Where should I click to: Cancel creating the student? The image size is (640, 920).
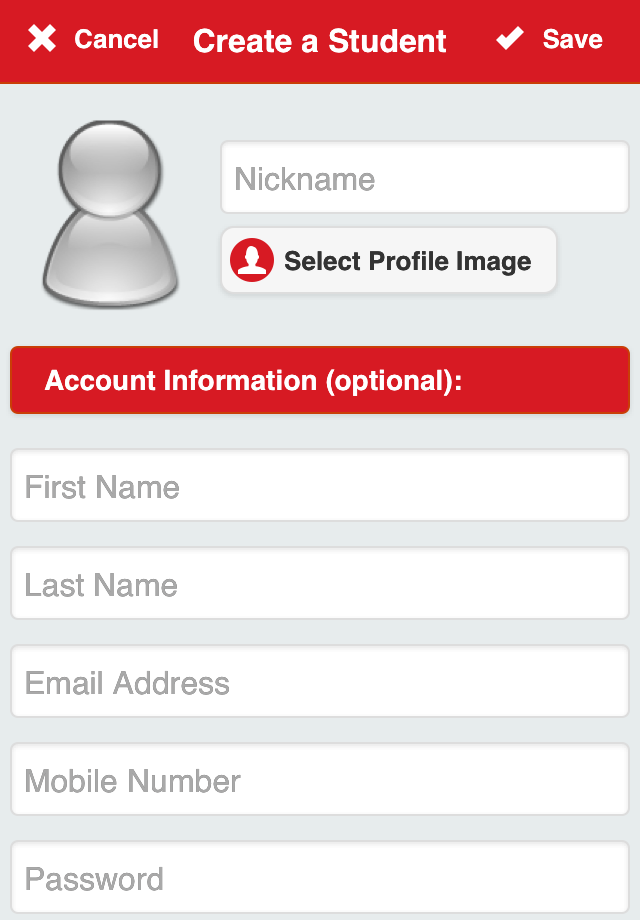pos(93,40)
